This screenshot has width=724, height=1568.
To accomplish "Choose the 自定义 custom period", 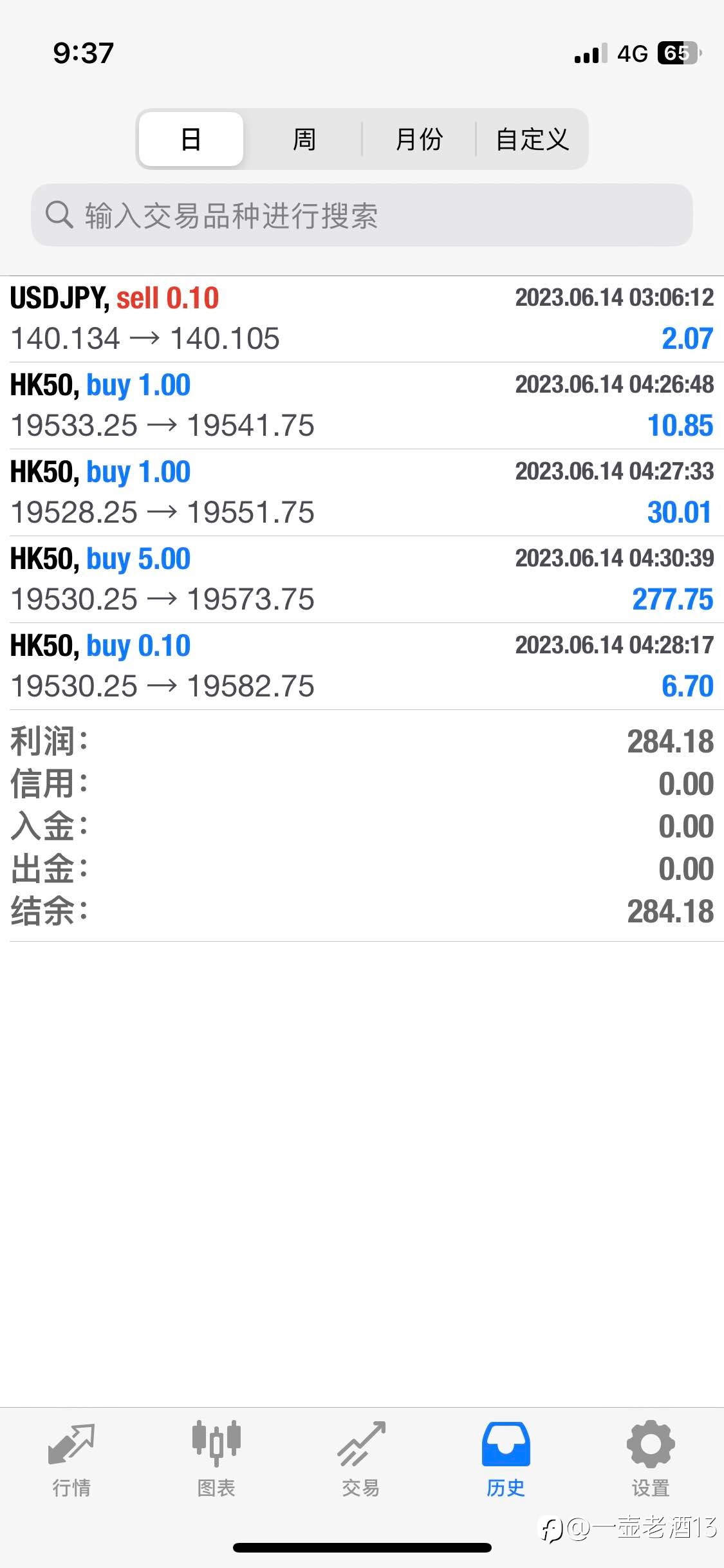I will click(532, 139).
